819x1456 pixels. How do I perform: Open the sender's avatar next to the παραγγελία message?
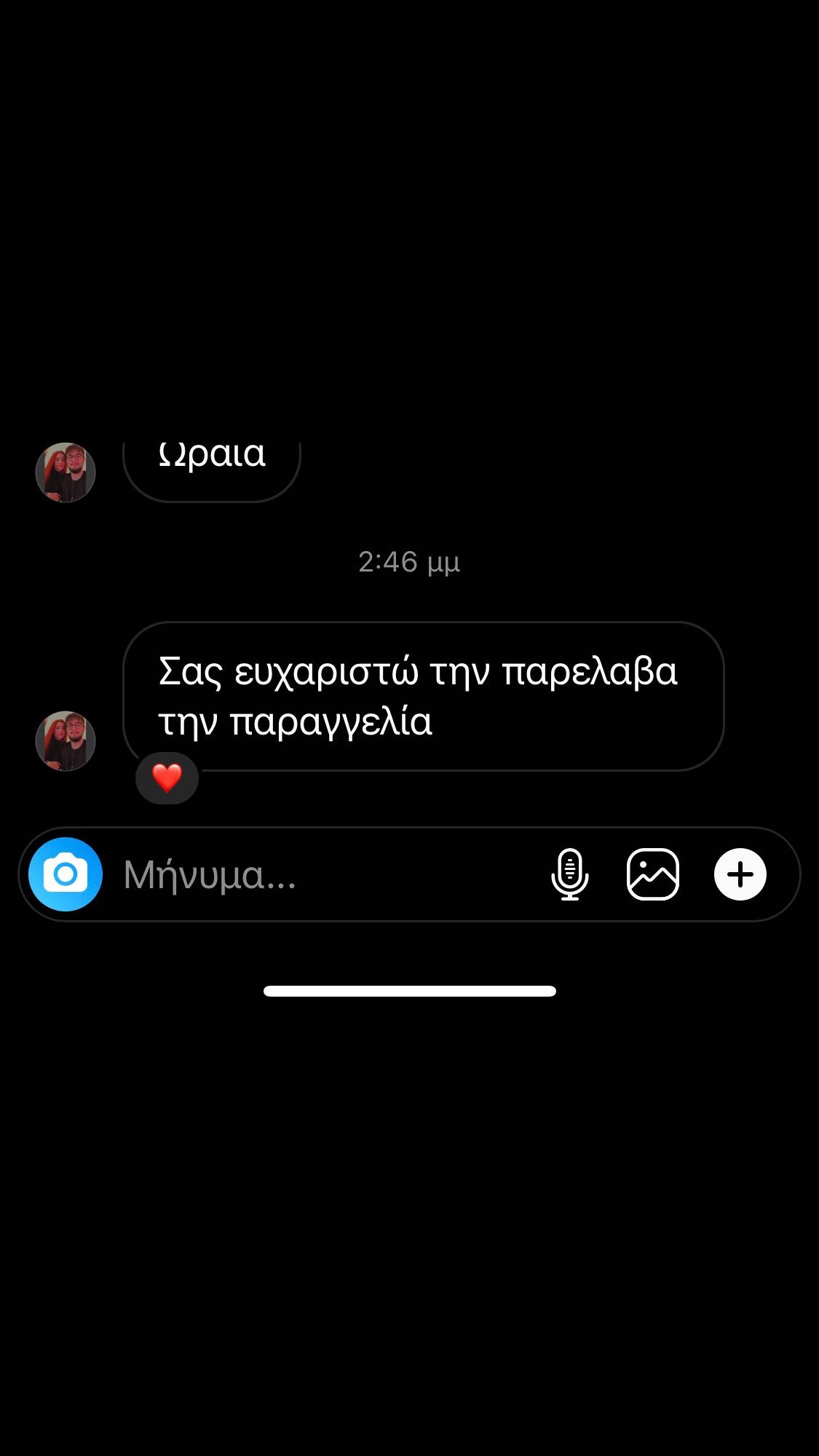(66, 741)
